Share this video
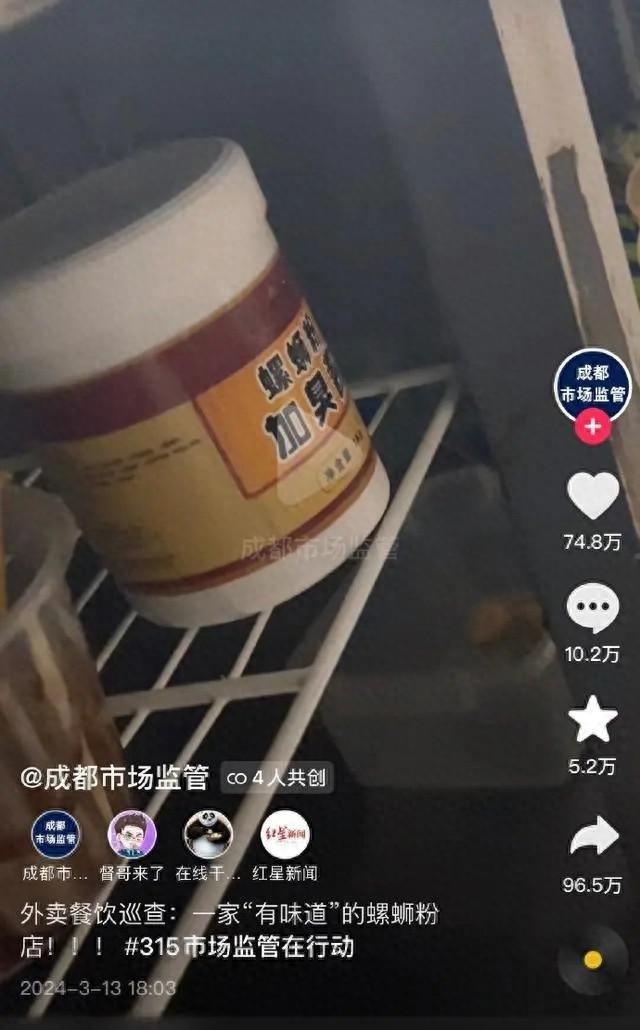Screen dimensions: 640x1030 click(x=593, y=836)
